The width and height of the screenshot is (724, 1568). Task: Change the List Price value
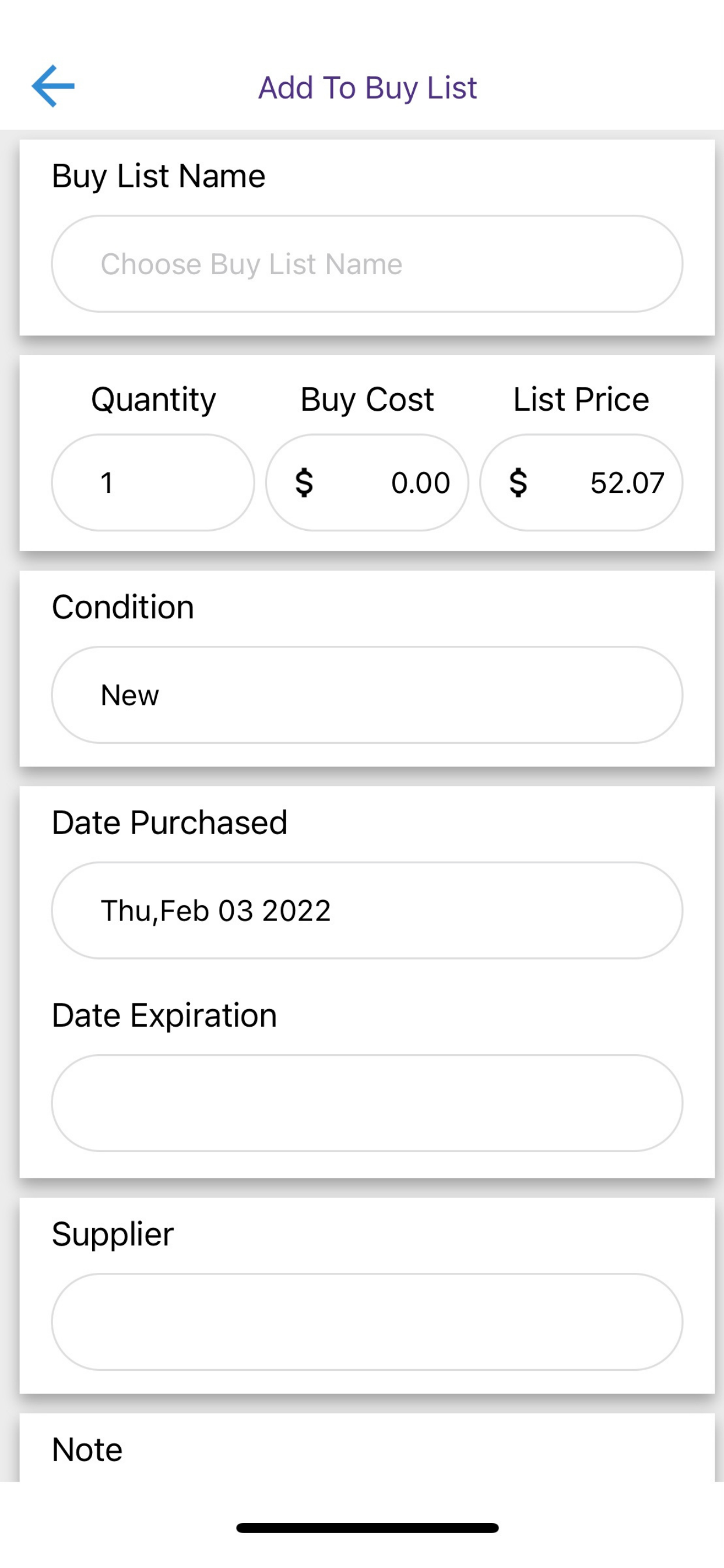(581, 482)
